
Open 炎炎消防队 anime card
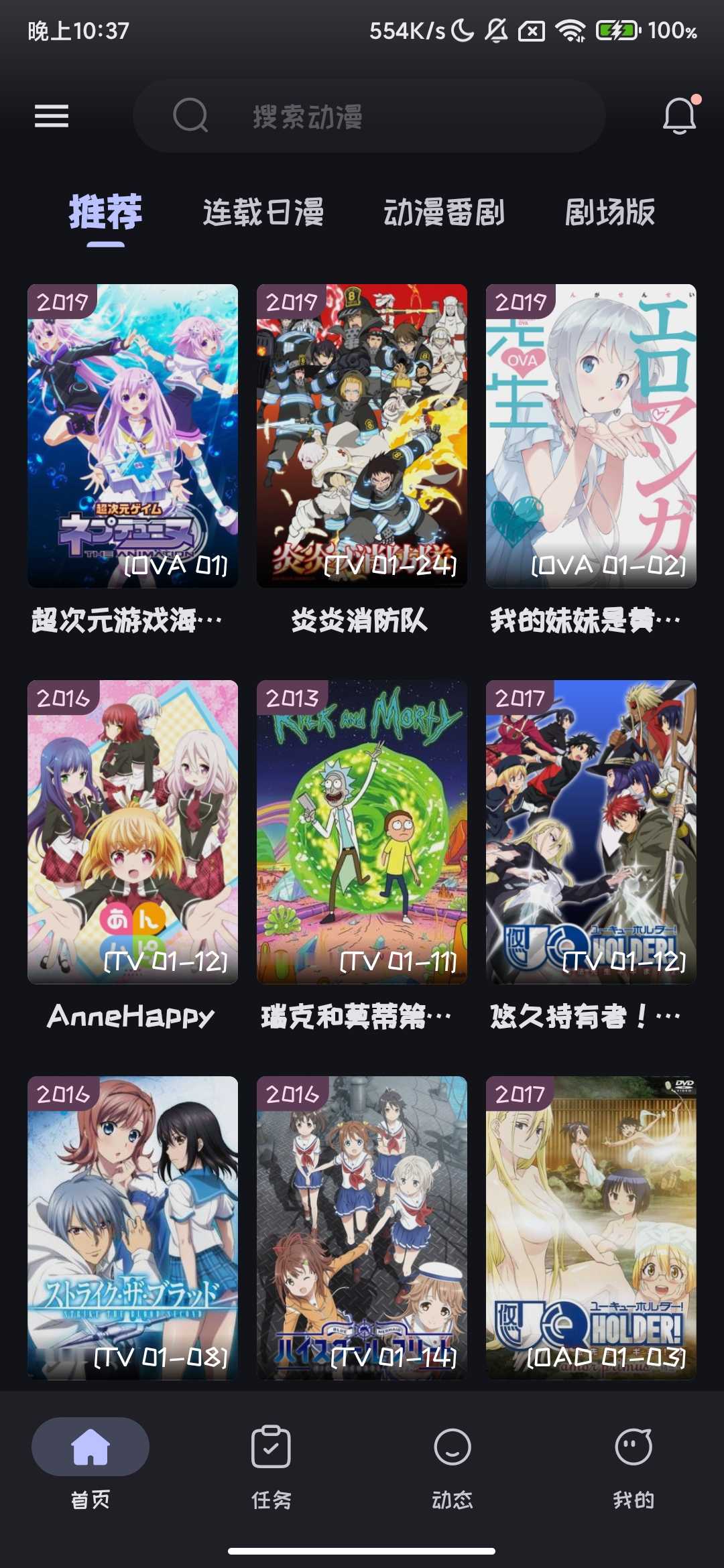pos(362,436)
